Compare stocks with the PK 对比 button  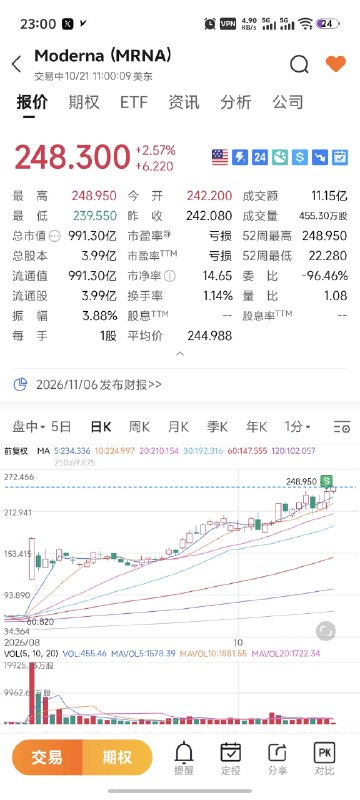[x=324, y=759]
